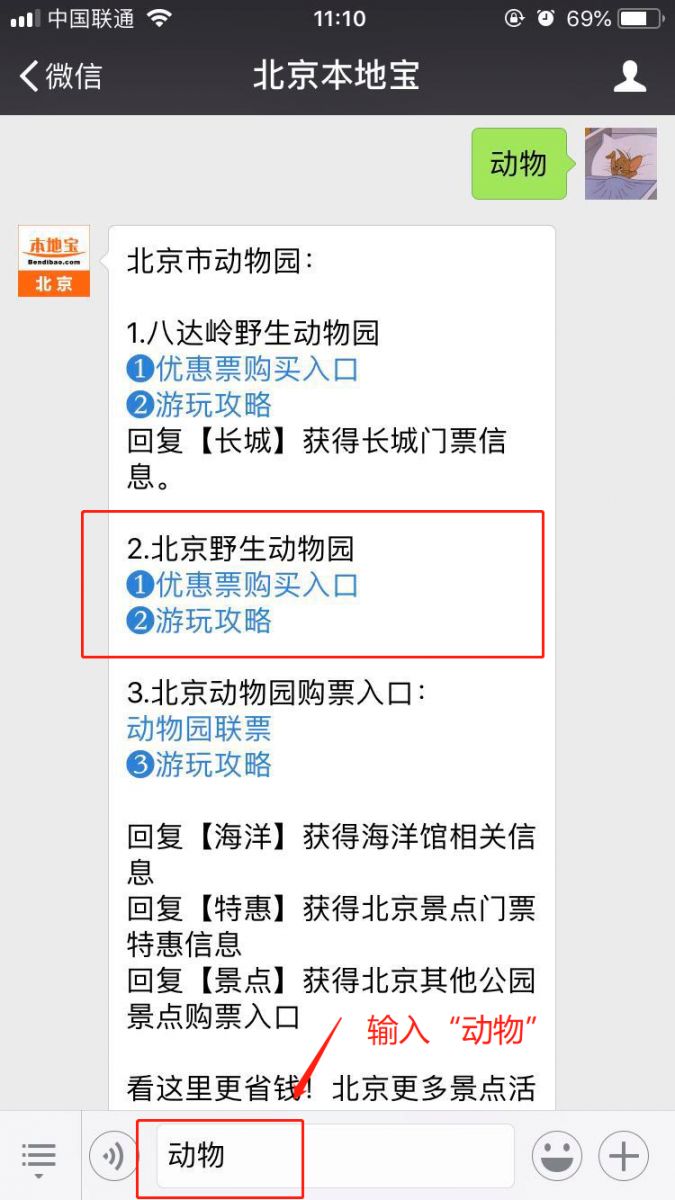Open the account profile icon
The width and height of the screenshot is (675, 1200).
629,76
